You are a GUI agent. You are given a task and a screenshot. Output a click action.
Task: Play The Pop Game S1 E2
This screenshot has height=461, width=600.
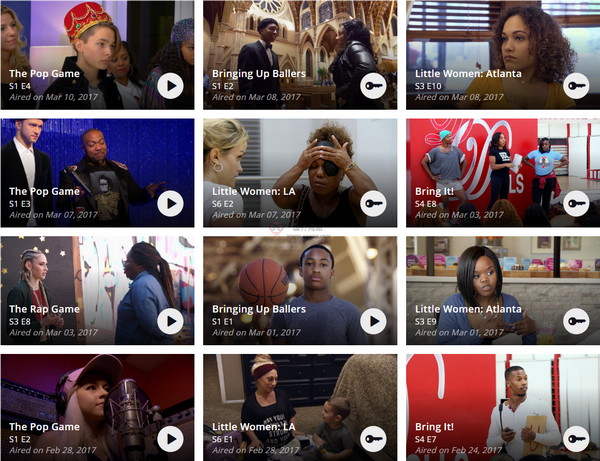tap(170, 438)
